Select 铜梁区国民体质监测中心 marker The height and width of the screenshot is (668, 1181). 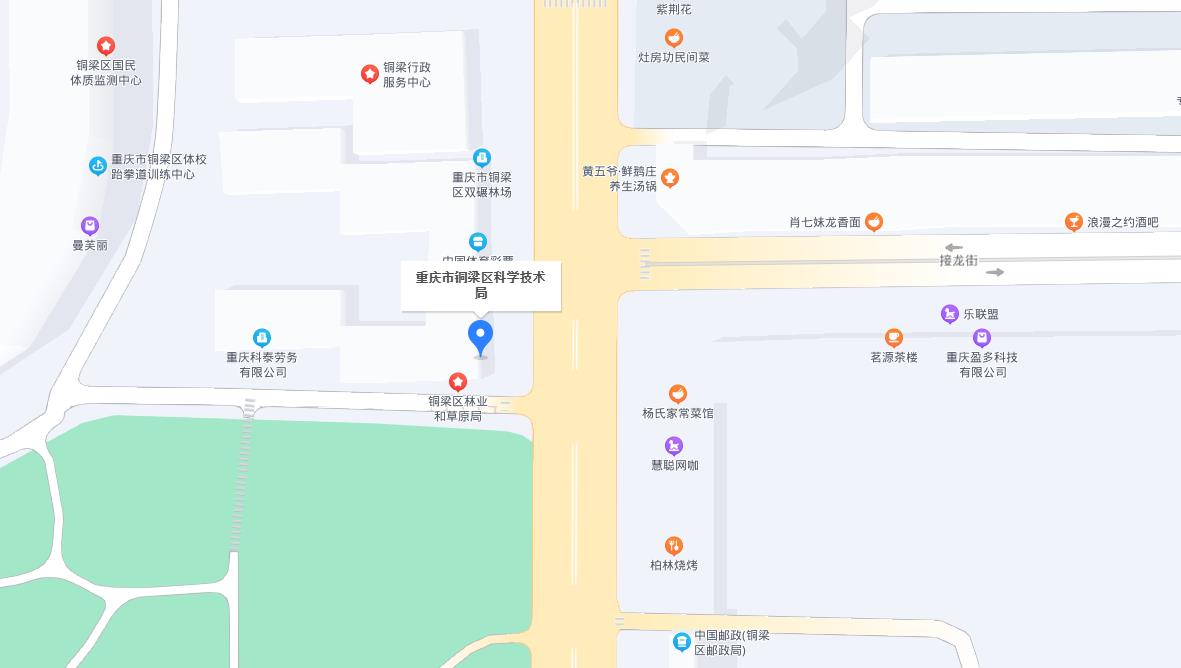pyautogui.click(x=106, y=46)
